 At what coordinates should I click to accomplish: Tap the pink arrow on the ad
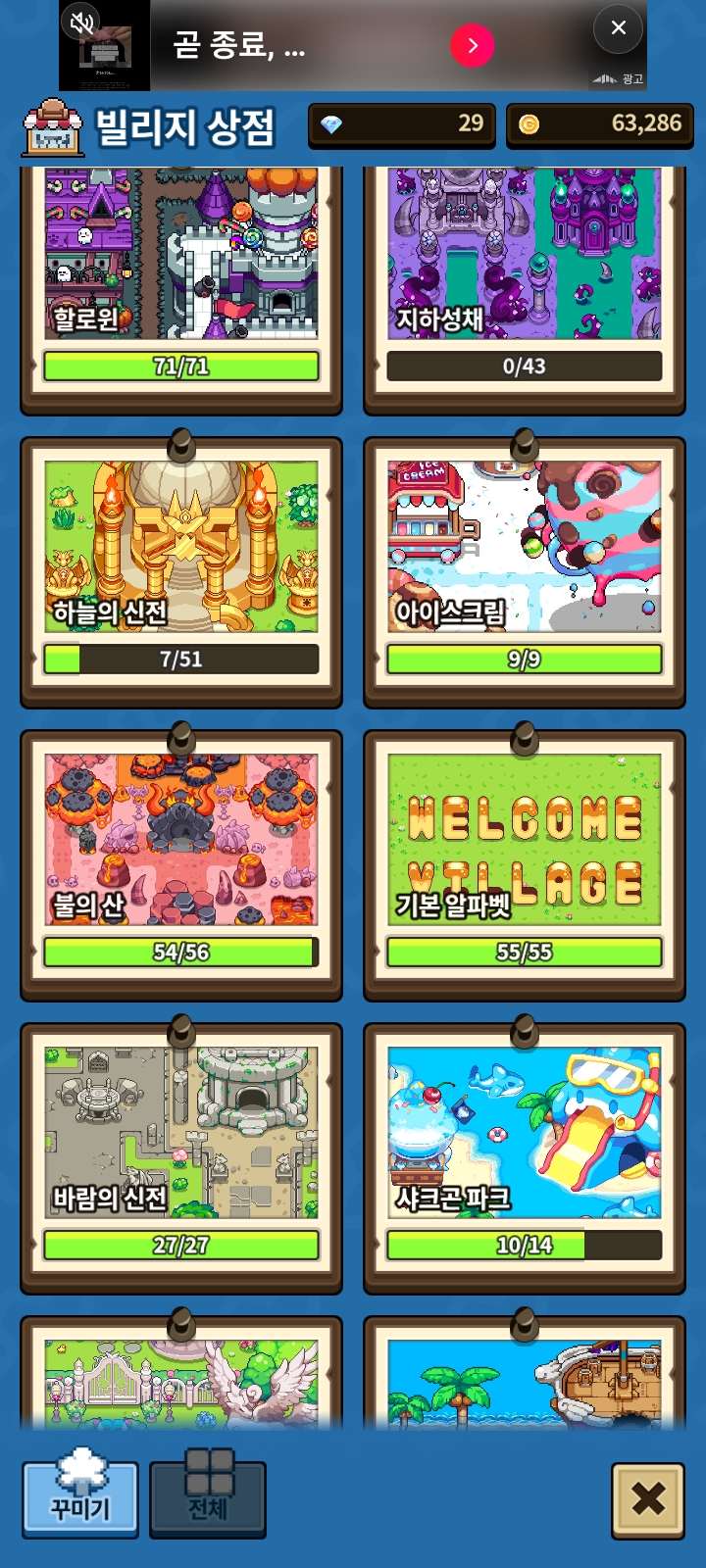click(x=472, y=45)
